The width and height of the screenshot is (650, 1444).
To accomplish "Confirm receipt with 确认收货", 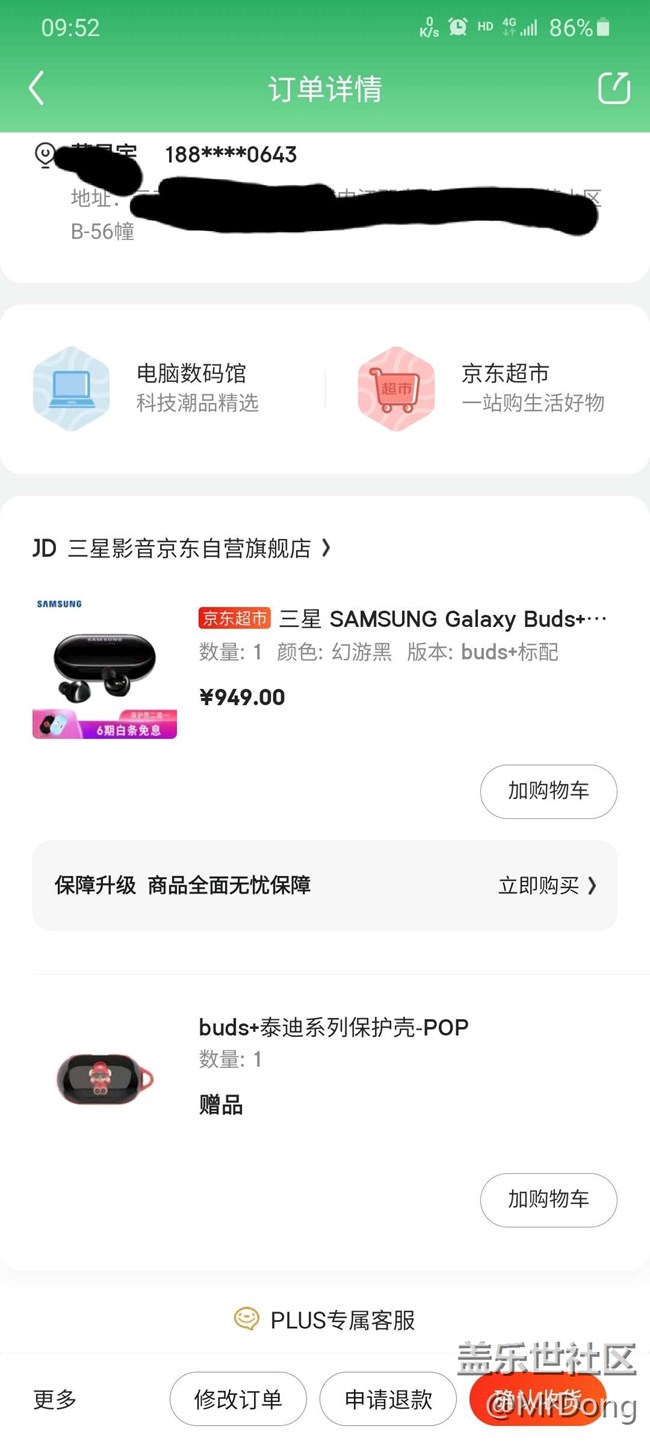I will [537, 1399].
